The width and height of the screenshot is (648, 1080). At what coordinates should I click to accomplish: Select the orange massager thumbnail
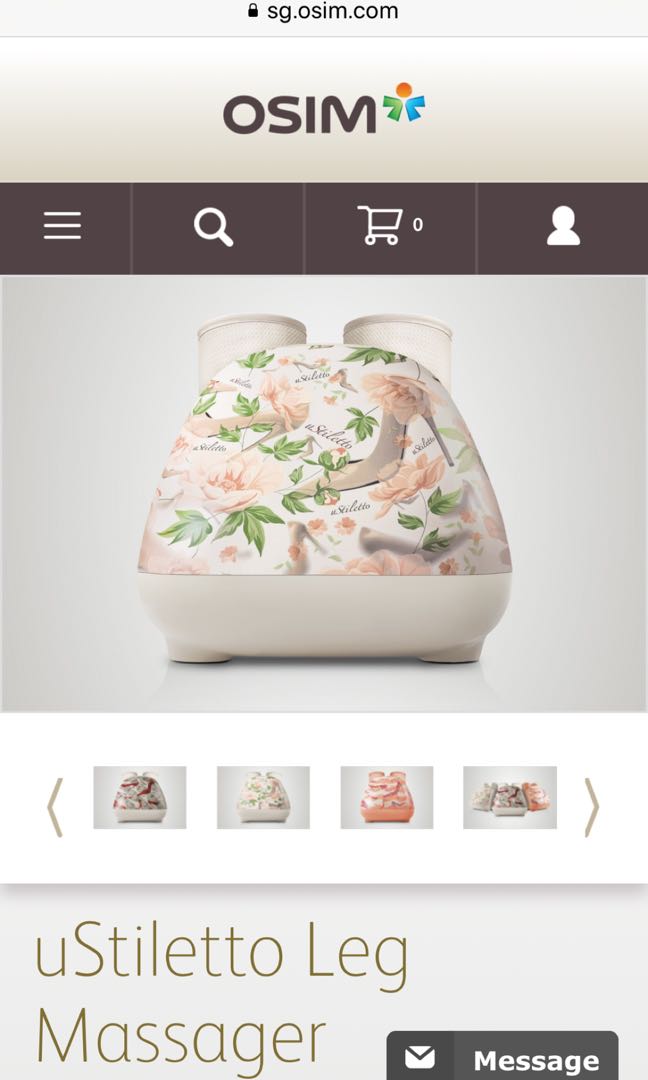387,797
